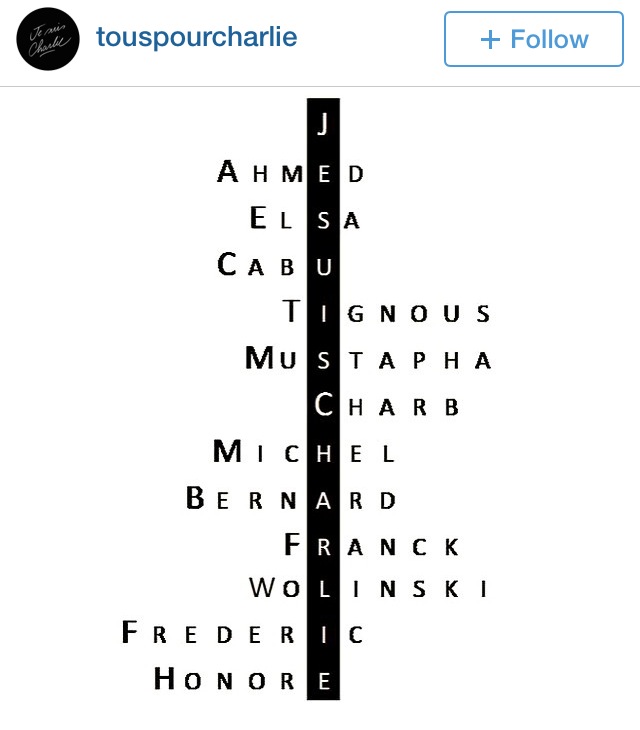The height and width of the screenshot is (730, 640).
Task: Follow the touspourcharlie account
Action: pyautogui.click(x=533, y=40)
